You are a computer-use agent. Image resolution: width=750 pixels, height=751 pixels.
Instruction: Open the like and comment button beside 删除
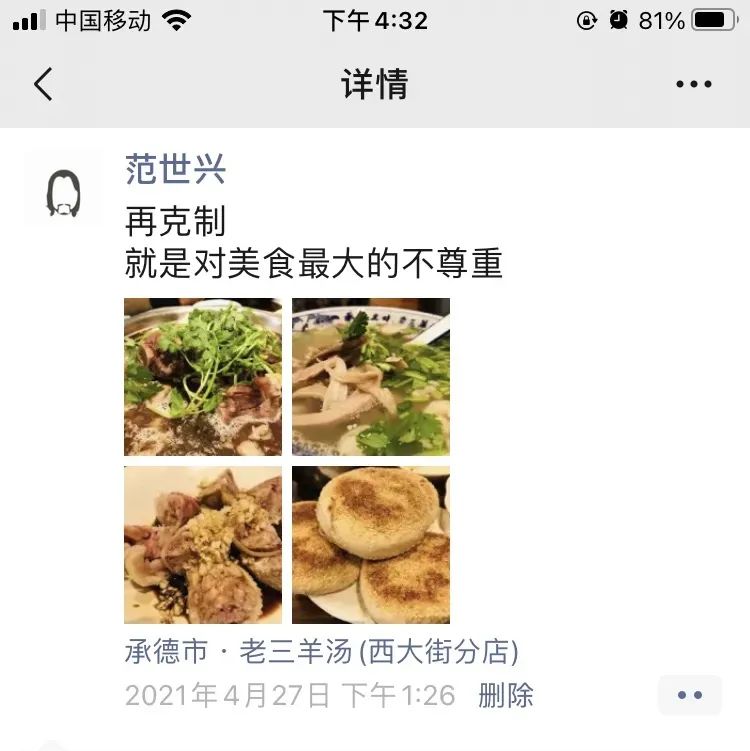[689, 695]
